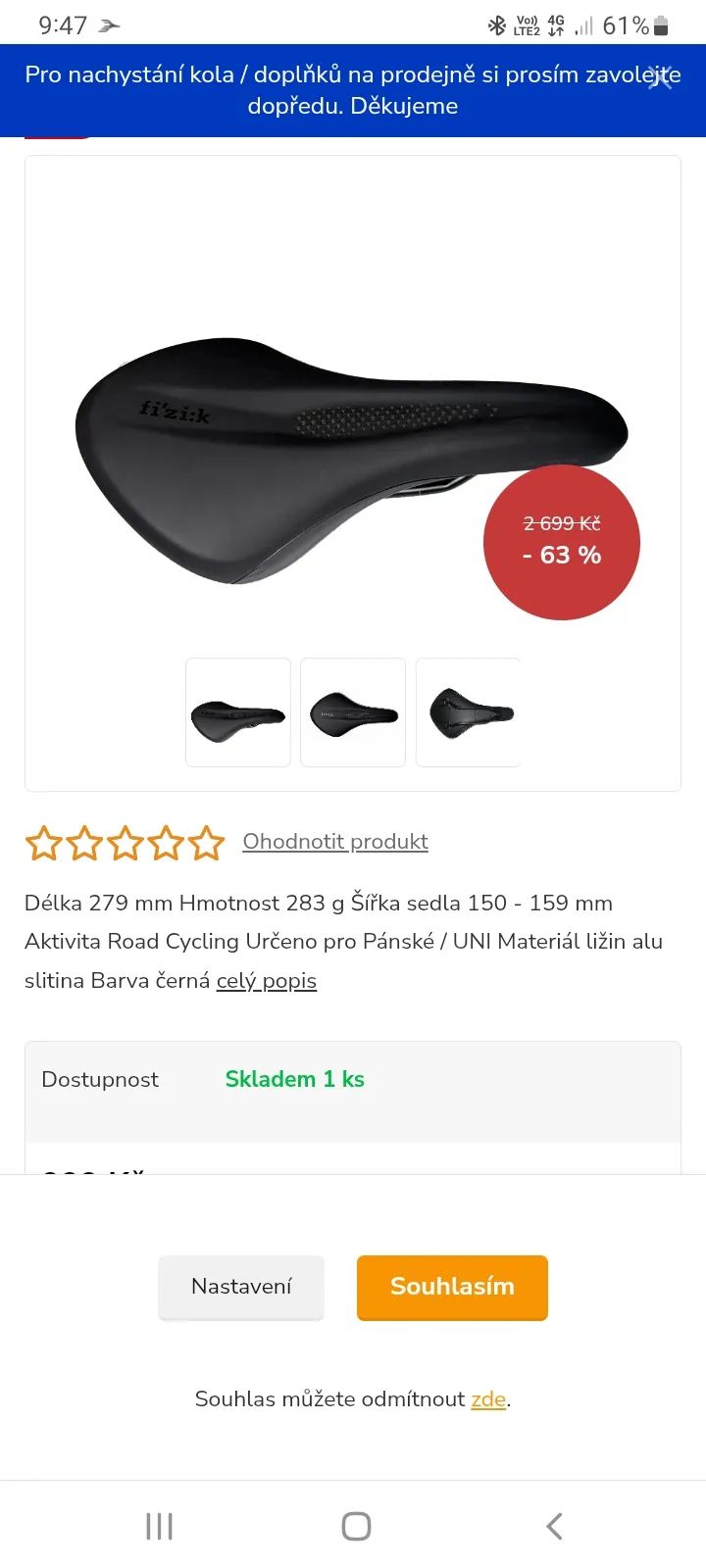Tap the Wi-Fi calling (Vo) icon

pos(526,19)
